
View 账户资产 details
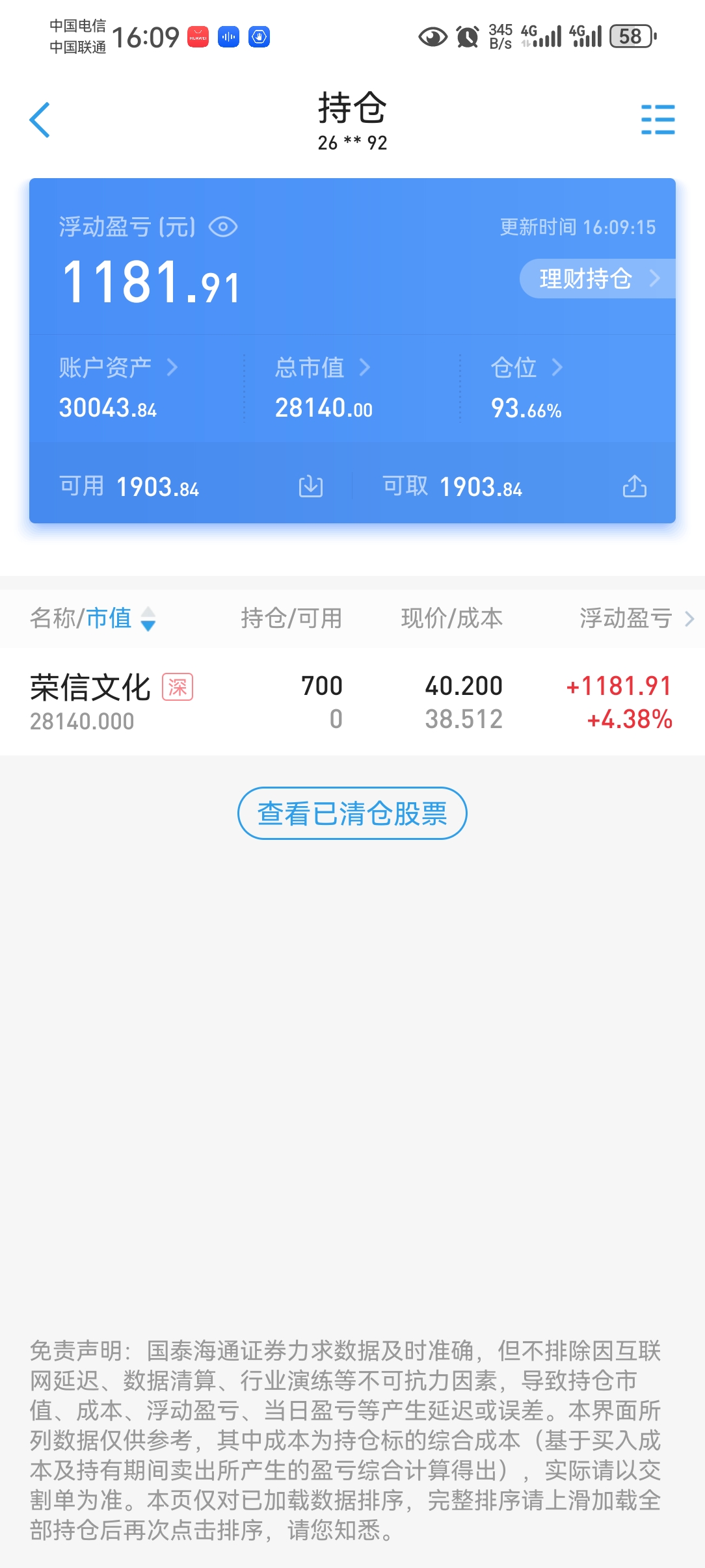(x=118, y=368)
